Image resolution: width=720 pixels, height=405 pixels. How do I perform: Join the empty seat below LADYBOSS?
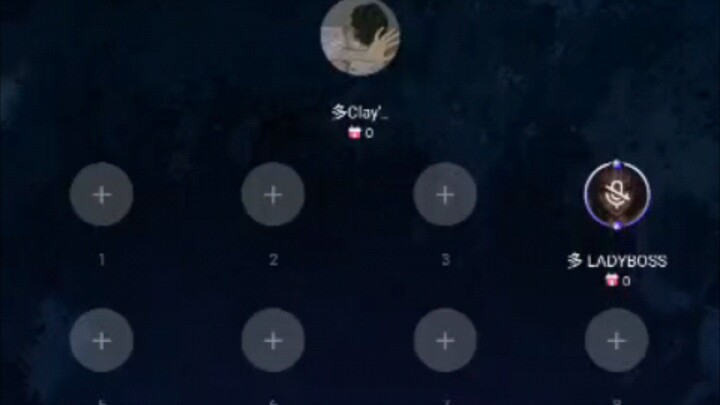[x=617, y=340]
